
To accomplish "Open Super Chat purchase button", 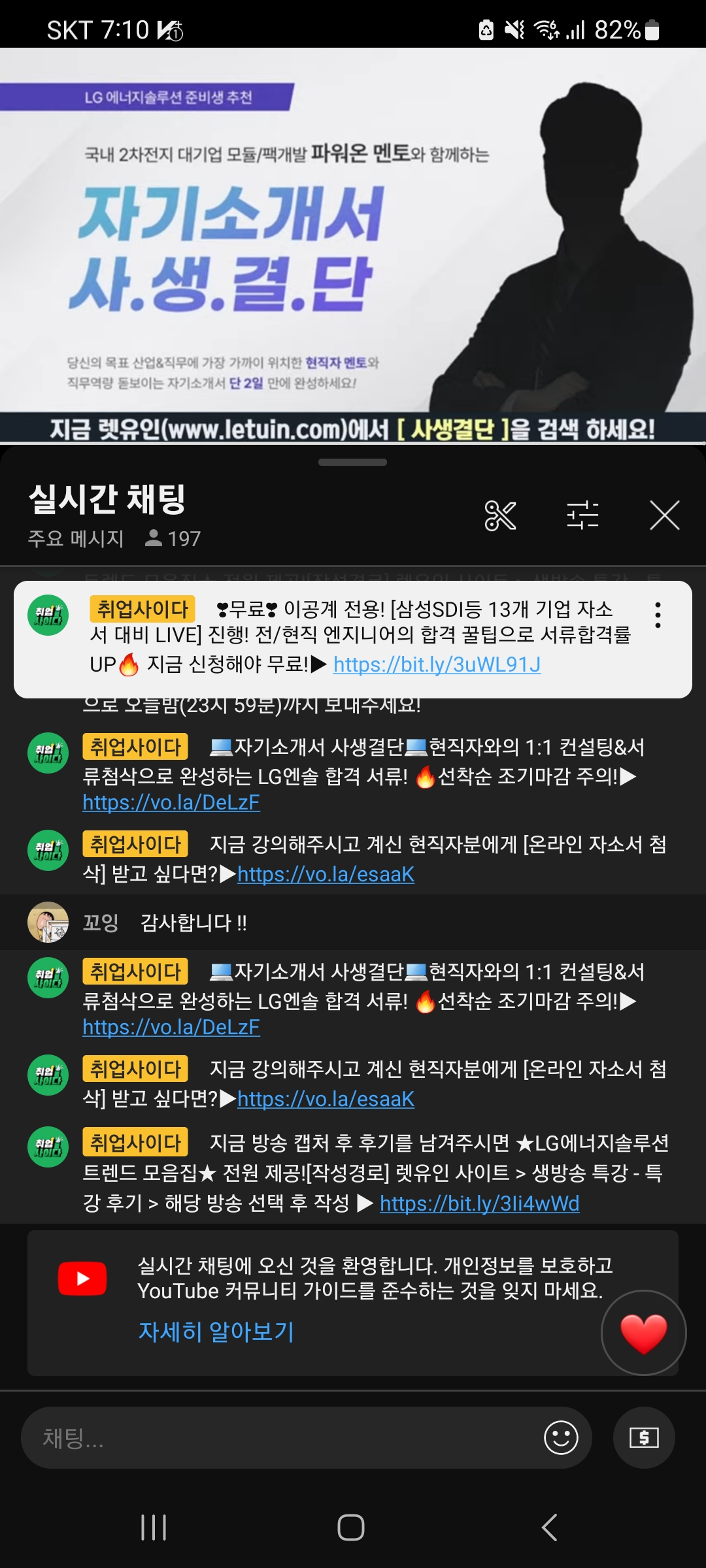I will [x=644, y=1438].
